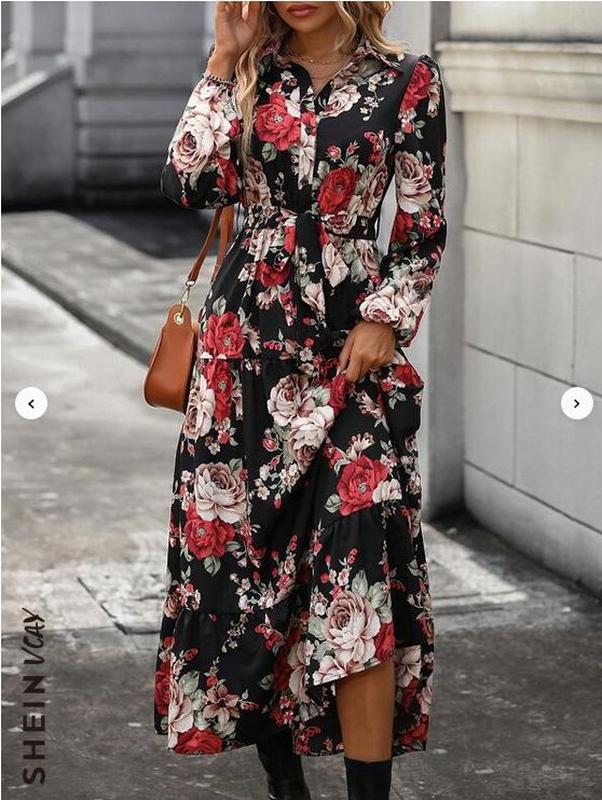Screen dimensions: 602x800
Task: Show the next product image
Action: coord(576,403)
